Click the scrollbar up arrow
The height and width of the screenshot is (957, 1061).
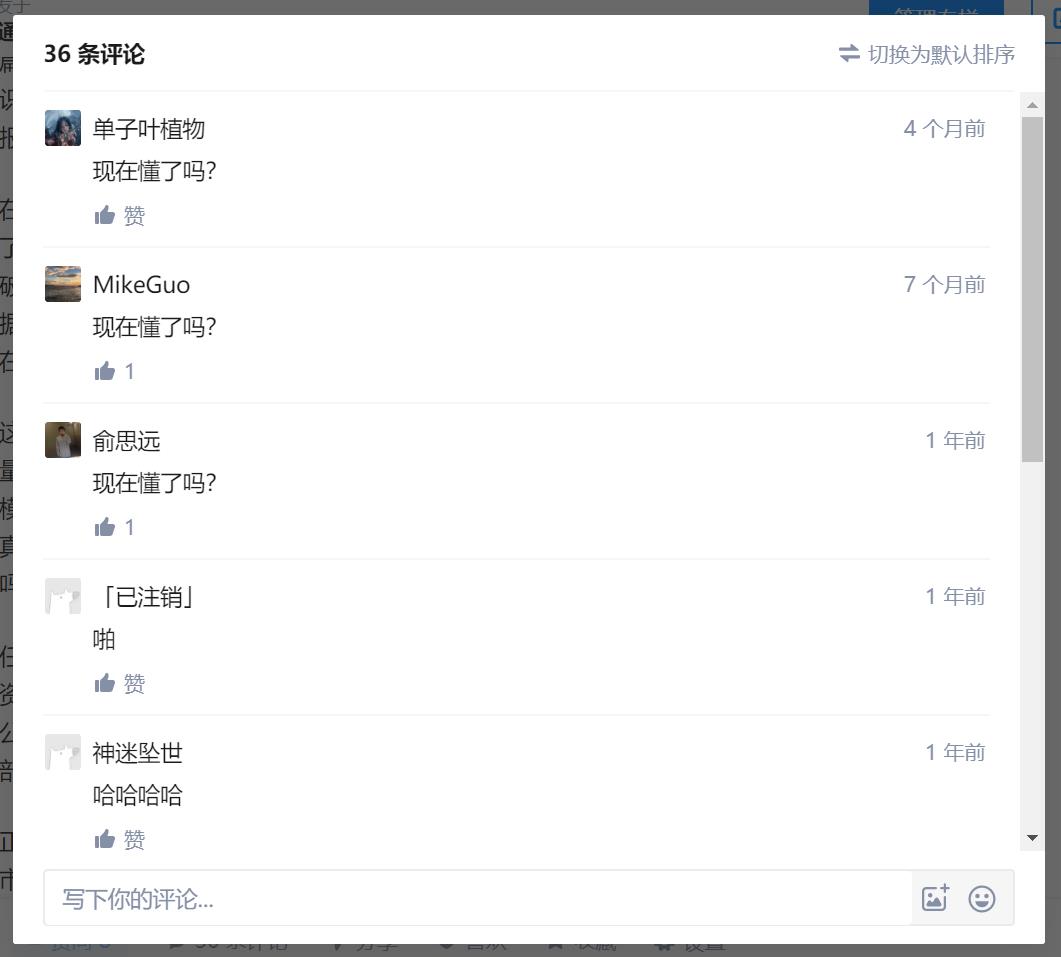click(1032, 105)
